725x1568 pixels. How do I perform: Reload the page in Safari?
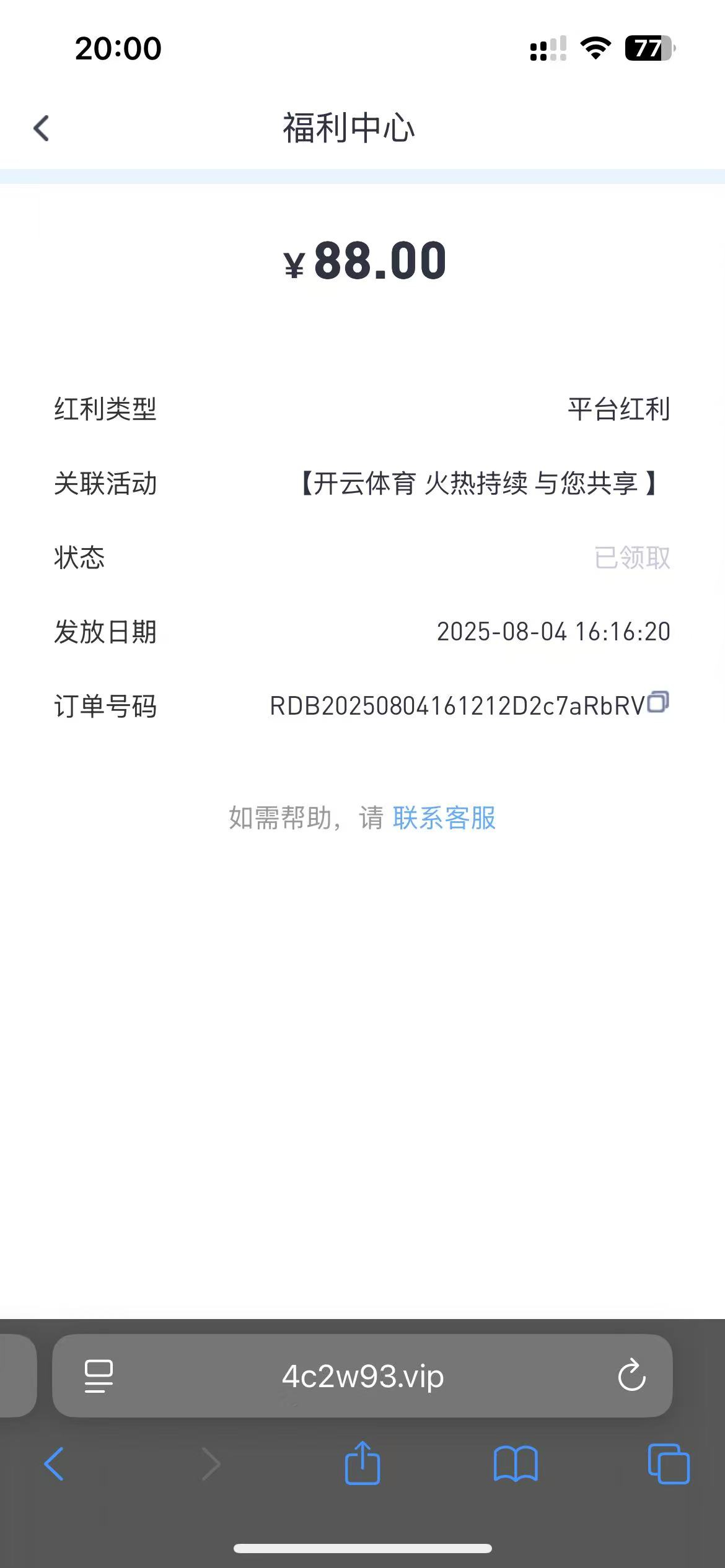click(x=631, y=1376)
